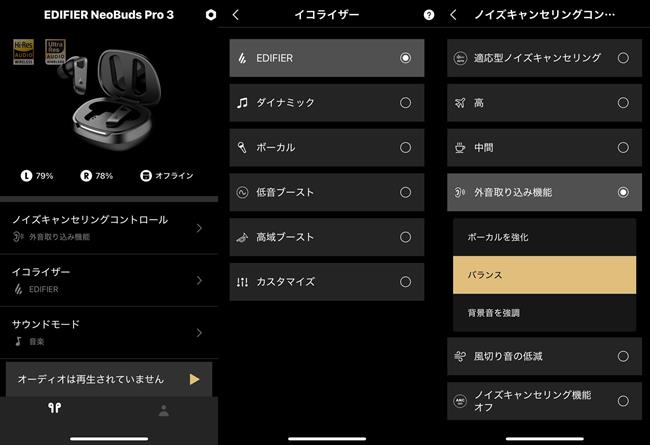Select the 中間 noise cancelling level

pyautogui.click(x=543, y=147)
